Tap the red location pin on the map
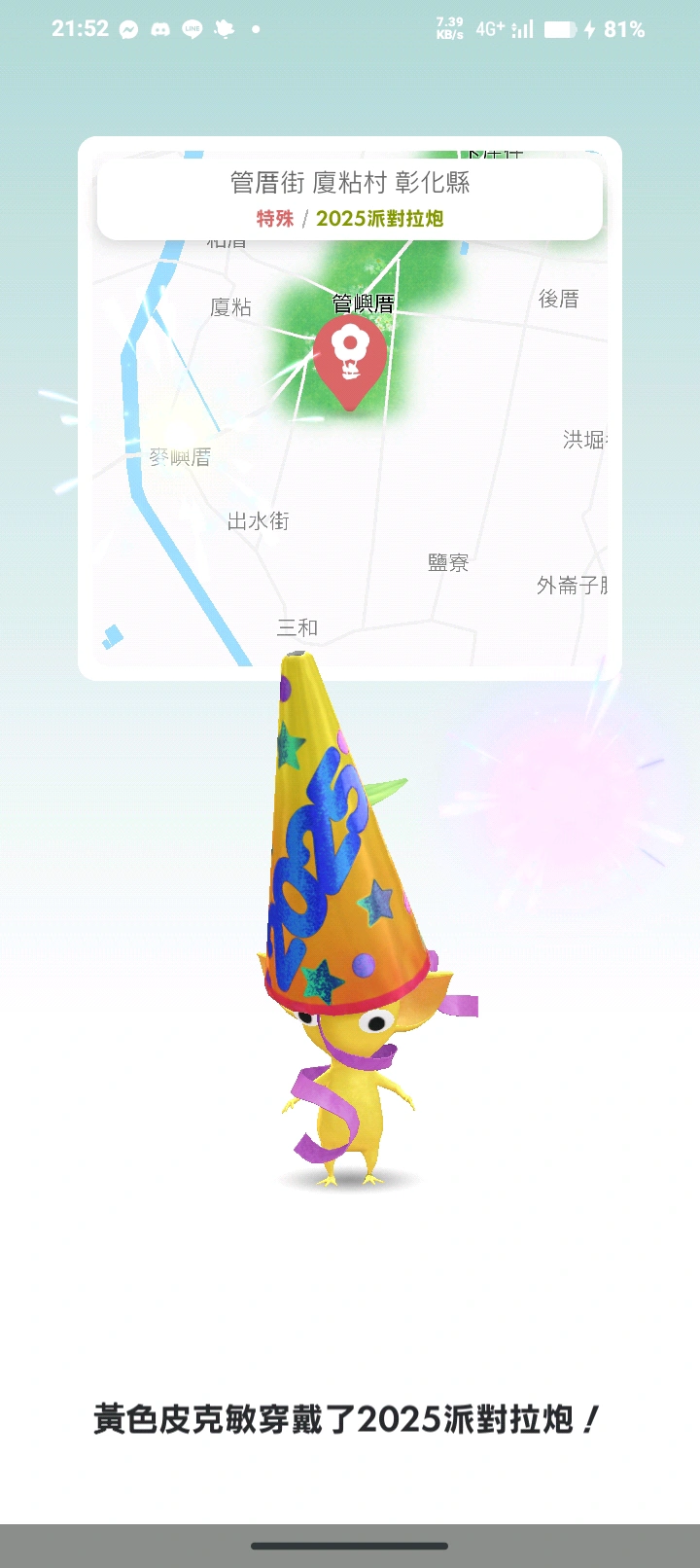Image resolution: width=700 pixels, height=1568 pixels. pyautogui.click(x=350, y=359)
